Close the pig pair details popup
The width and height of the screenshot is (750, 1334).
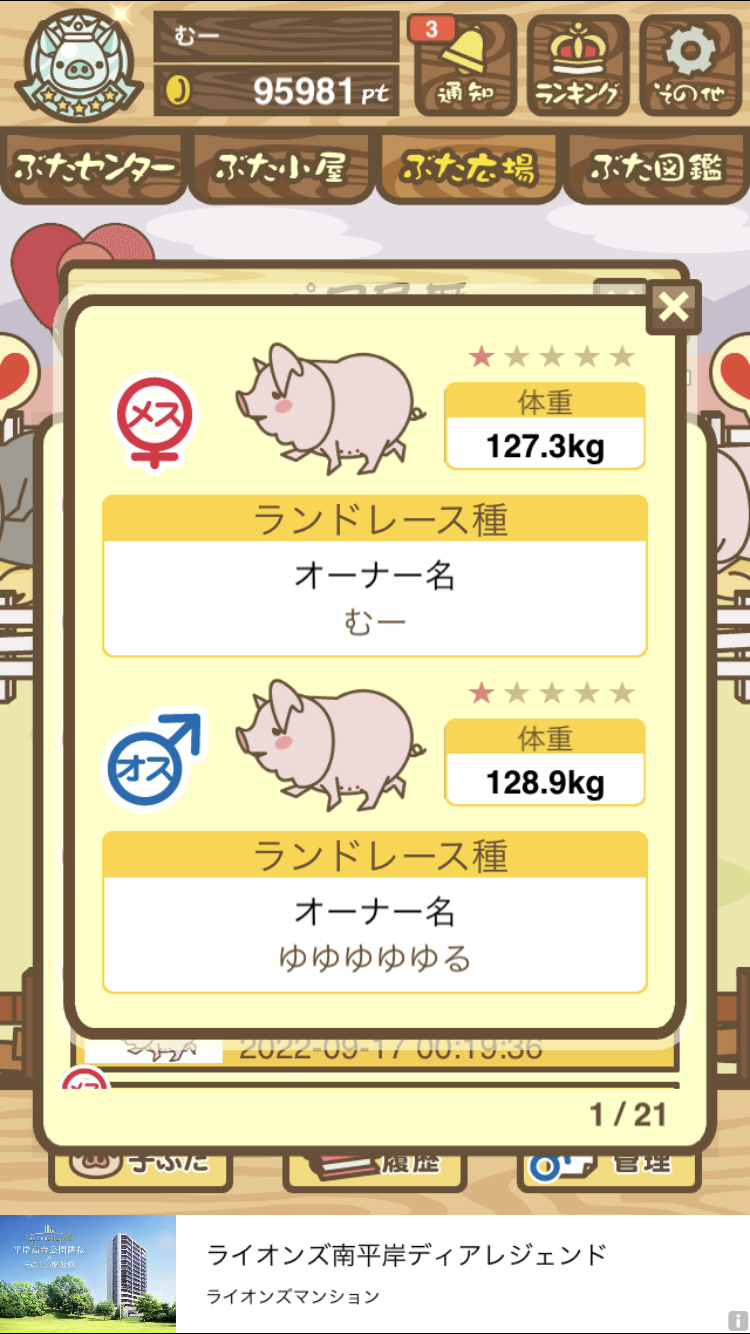click(x=674, y=307)
